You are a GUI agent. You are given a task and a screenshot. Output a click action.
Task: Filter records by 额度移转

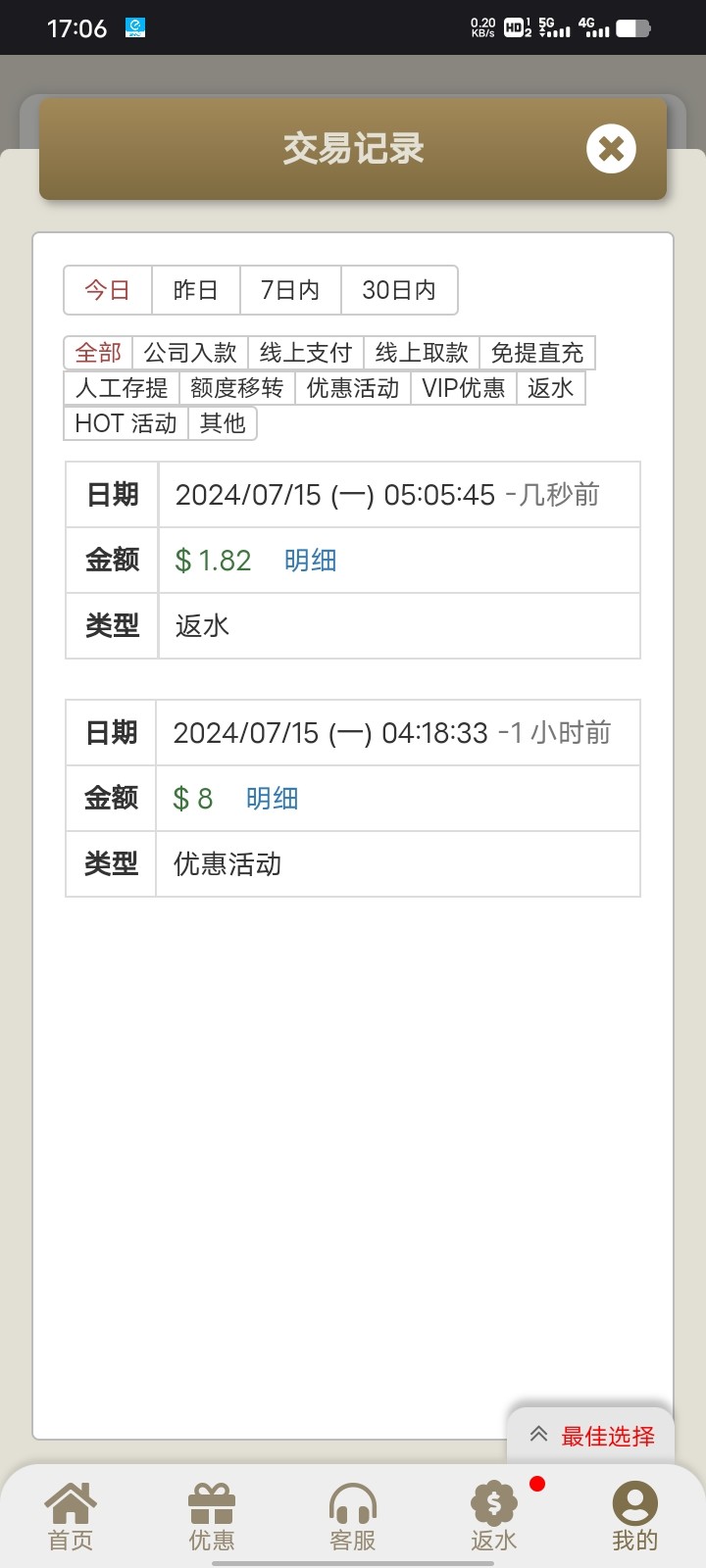click(x=237, y=388)
